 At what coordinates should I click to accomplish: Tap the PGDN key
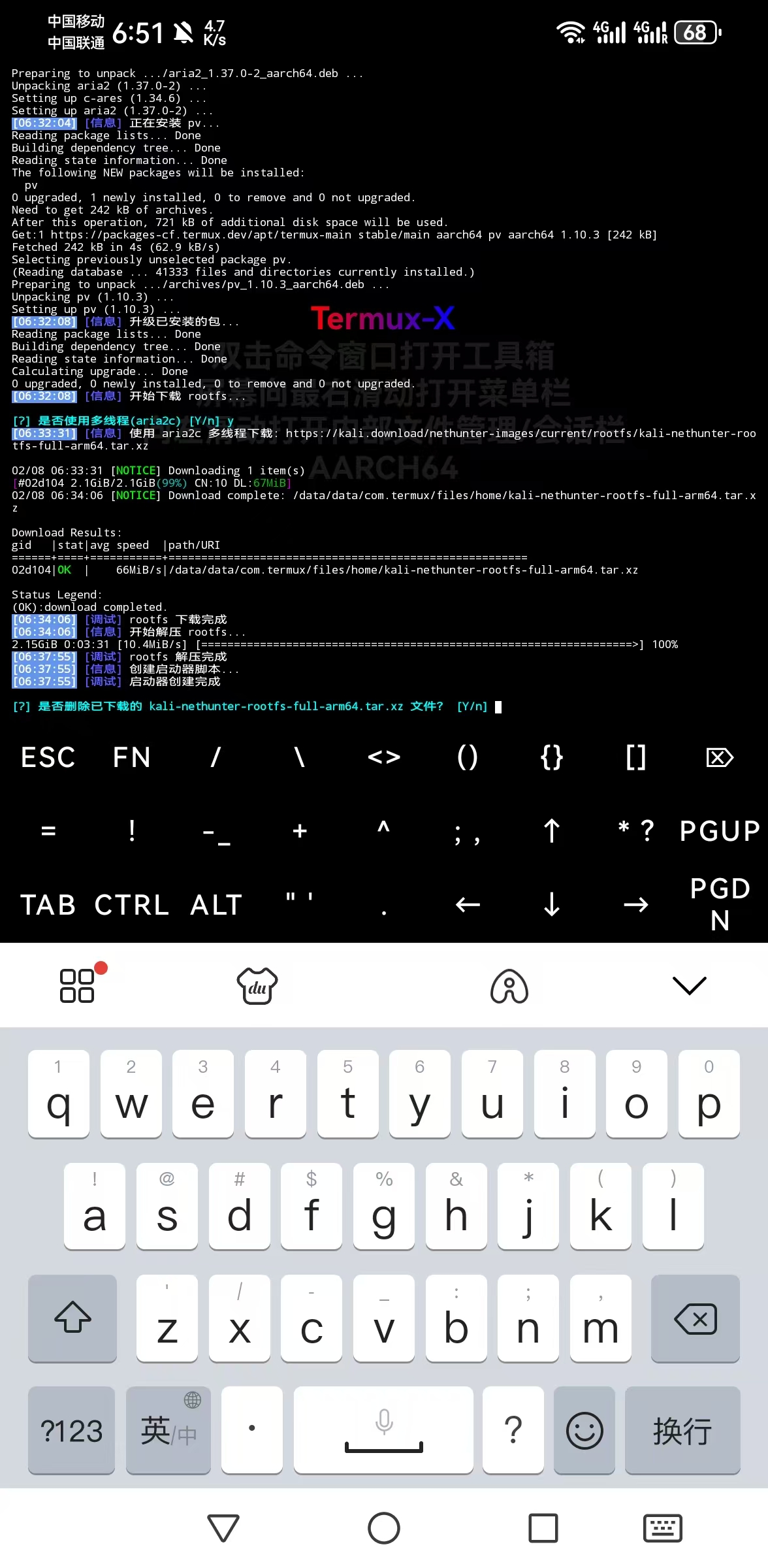[x=720, y=905]
